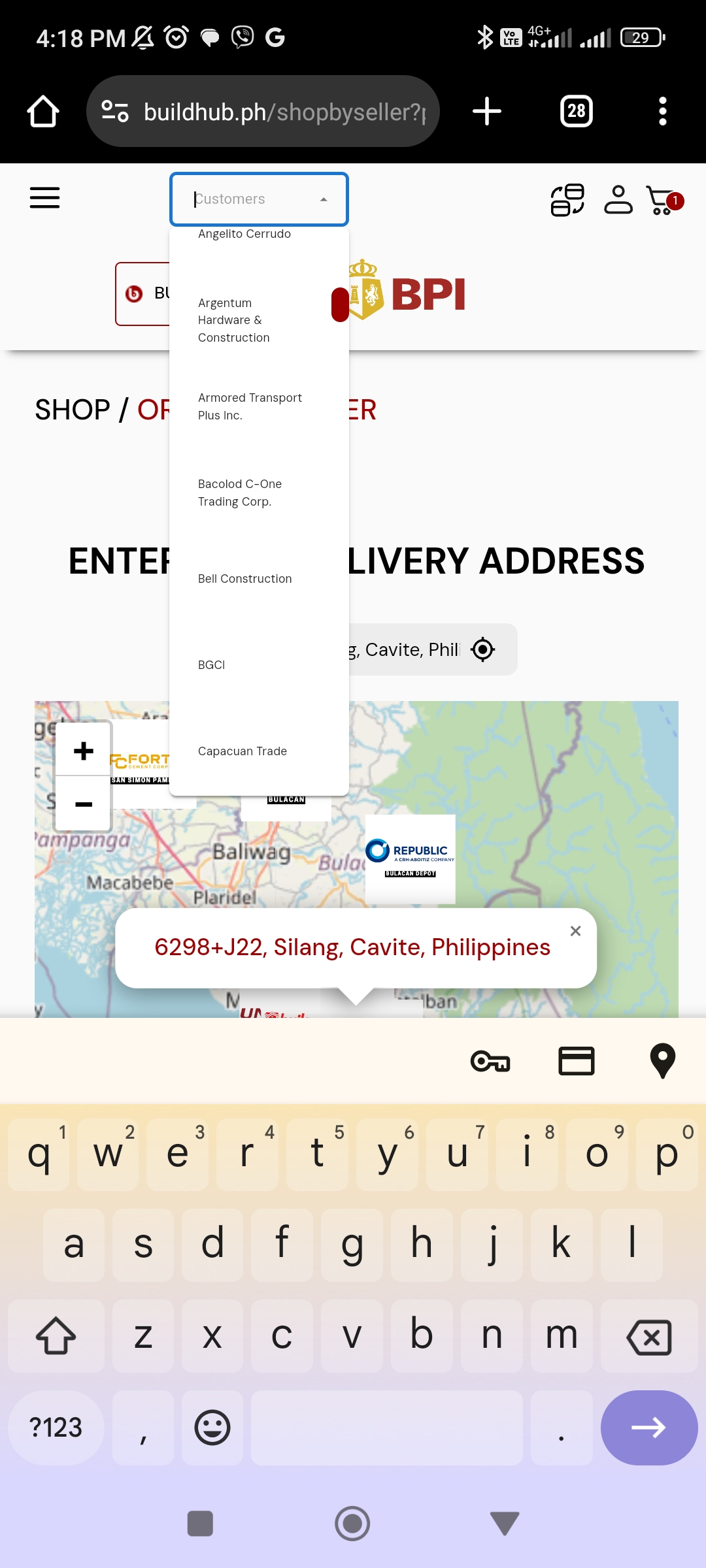Tap the keyboard backspace key
This screenshot has height=1568, width=706.
click(649, 1337)
